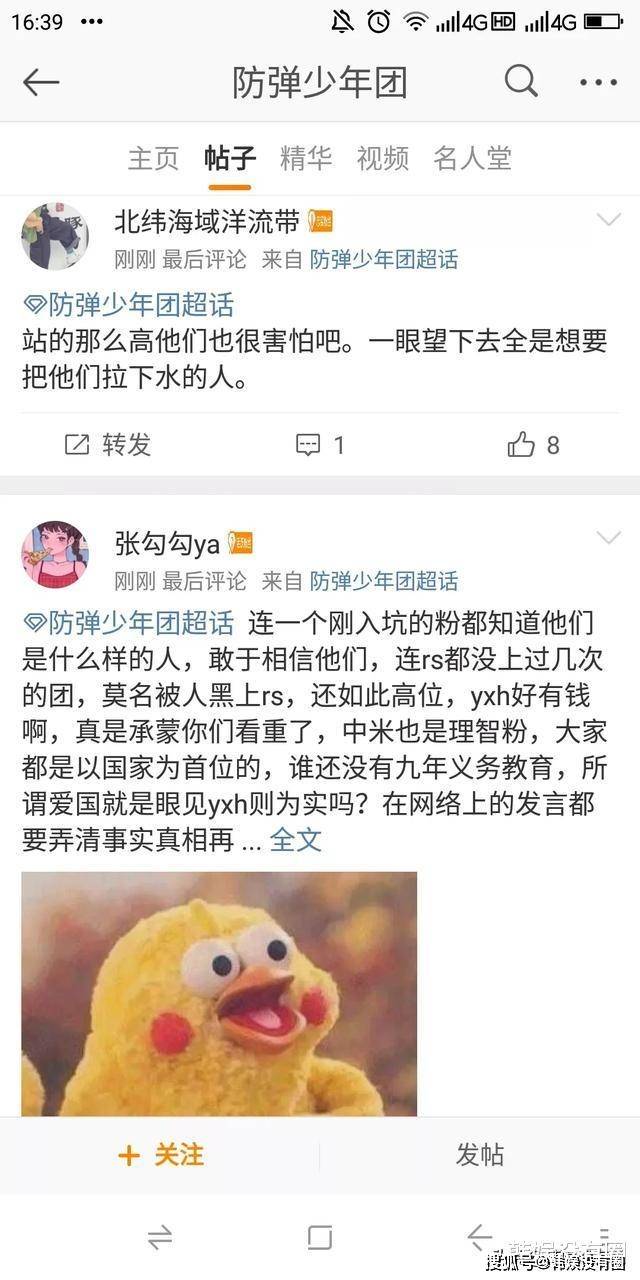This screenshot has height=1280, width=640.
Task: Follow this super topic with 关注
Action: coord(160,1155)
